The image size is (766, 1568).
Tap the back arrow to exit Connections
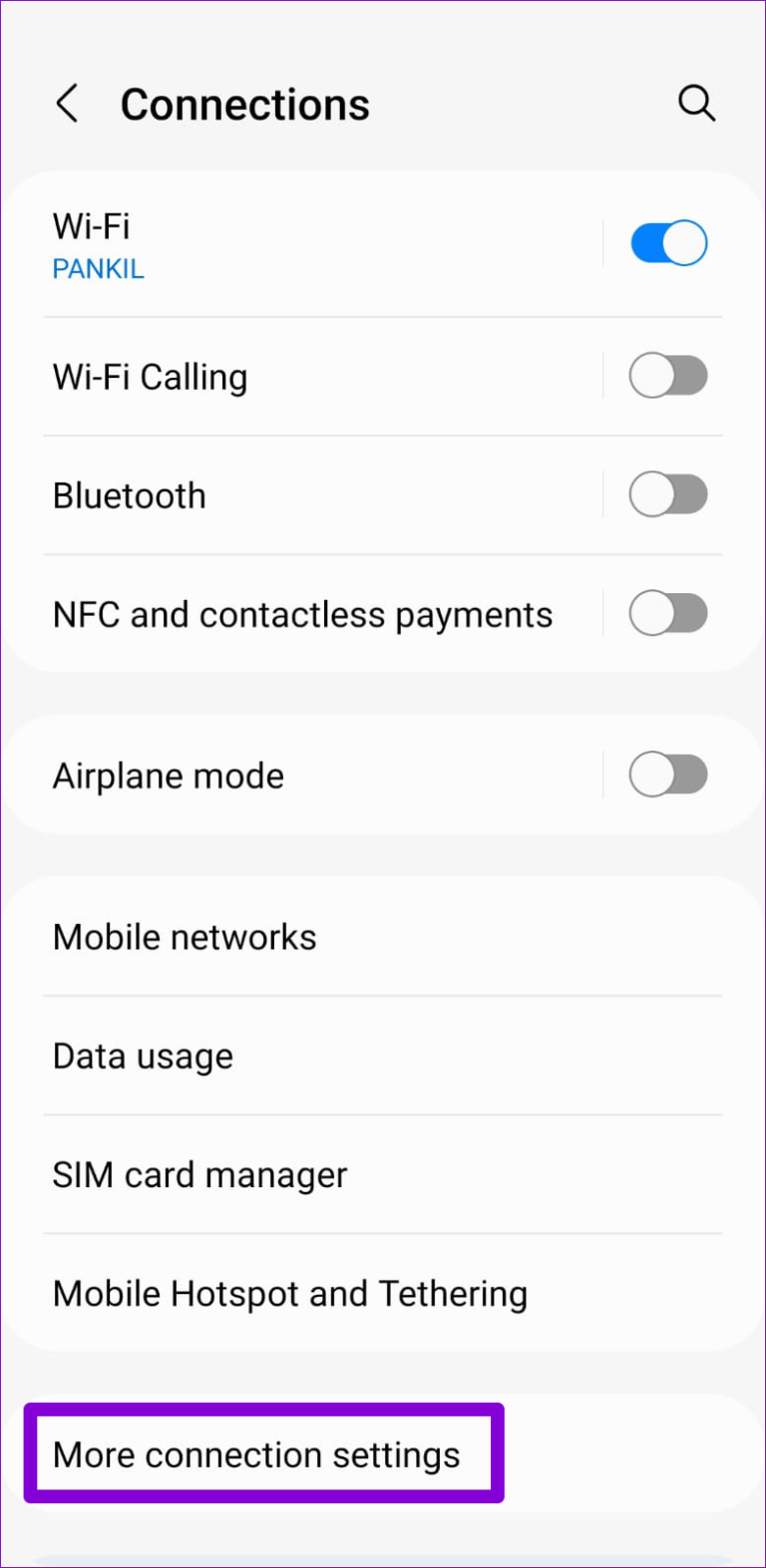coord(66,103)
